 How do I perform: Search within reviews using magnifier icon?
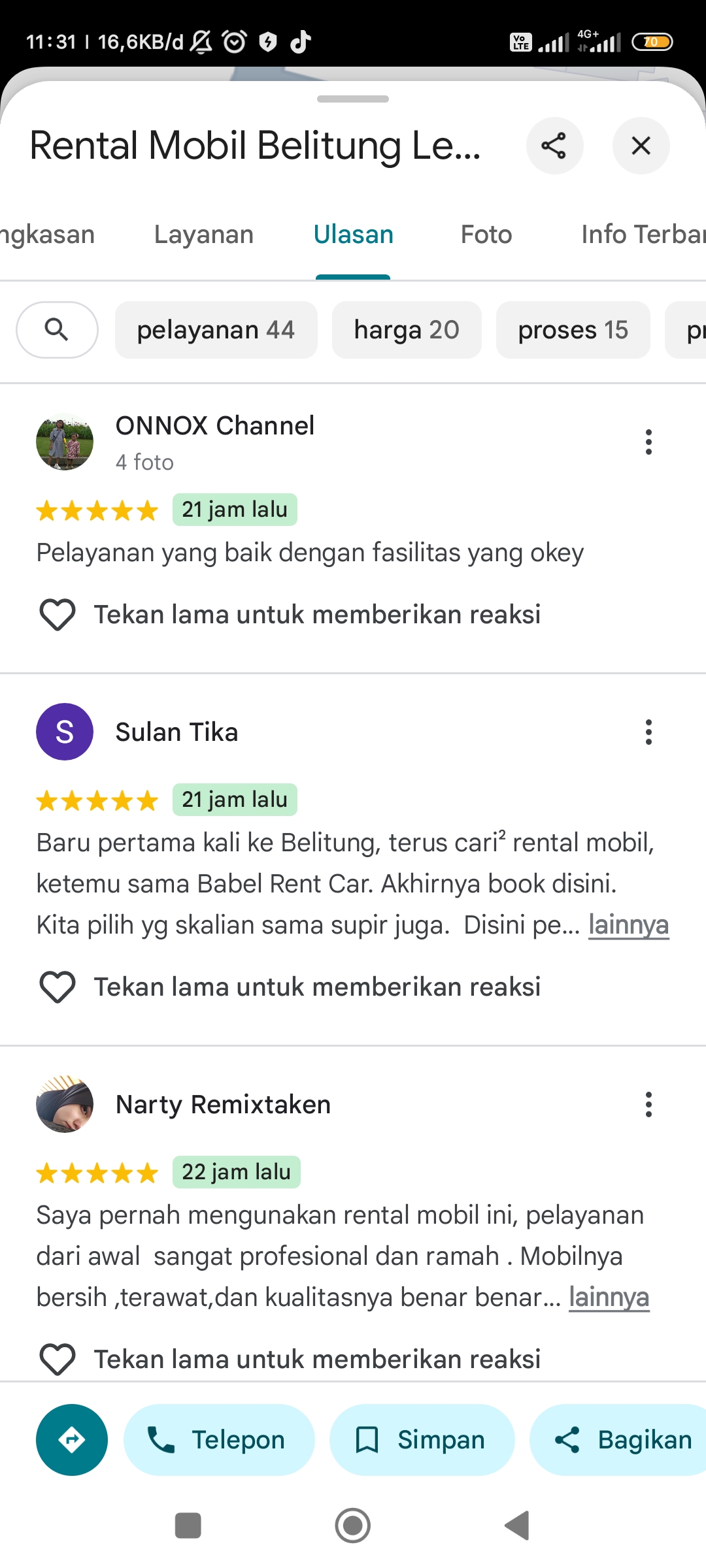pos(57,330)
